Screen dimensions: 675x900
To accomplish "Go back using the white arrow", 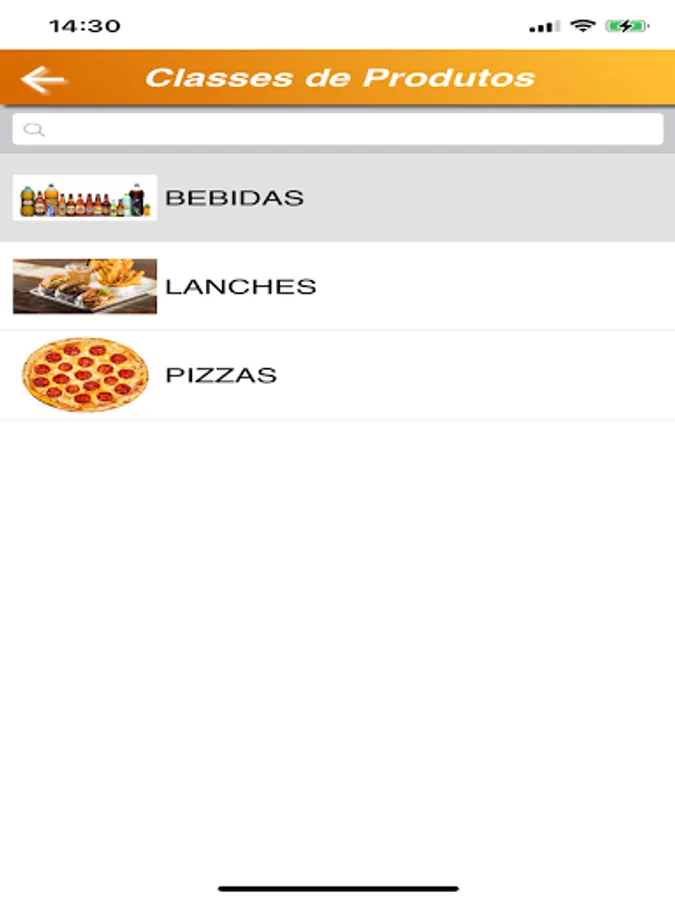I will [x=43, y=79].
